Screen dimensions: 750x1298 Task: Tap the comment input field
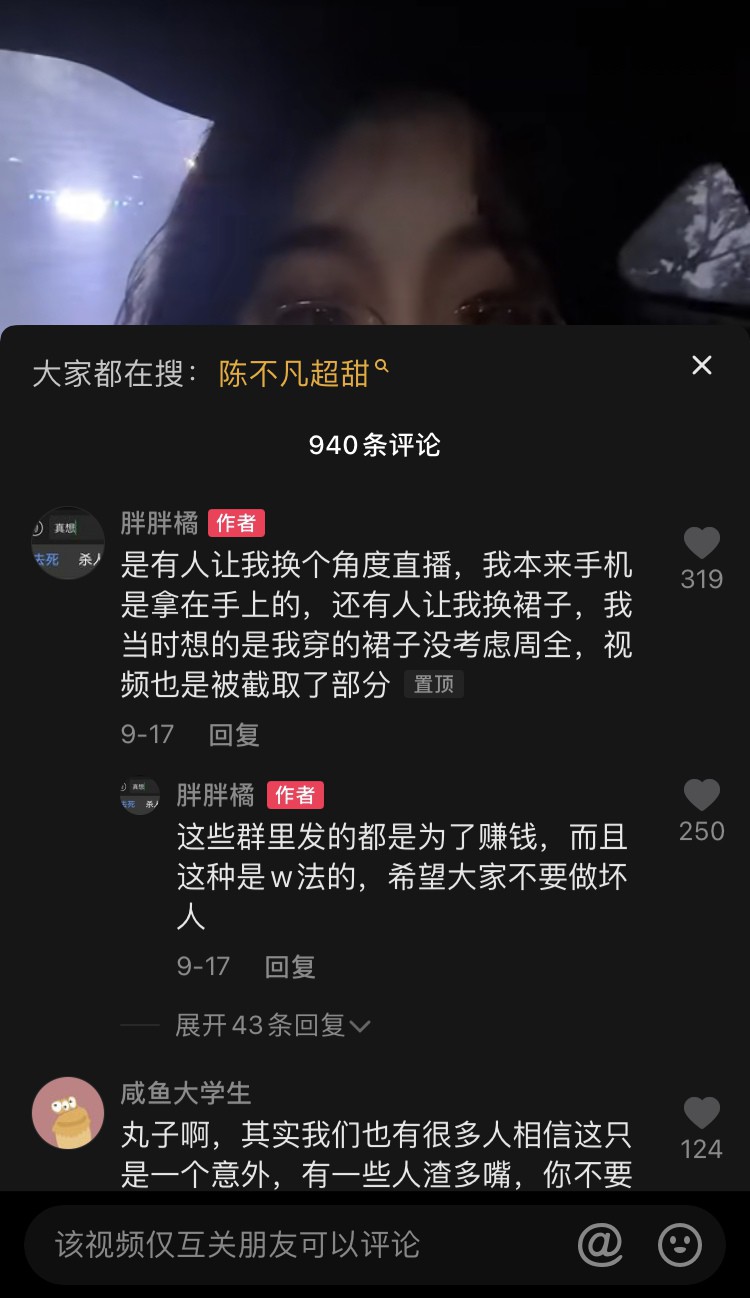(x=300, y=1245)
